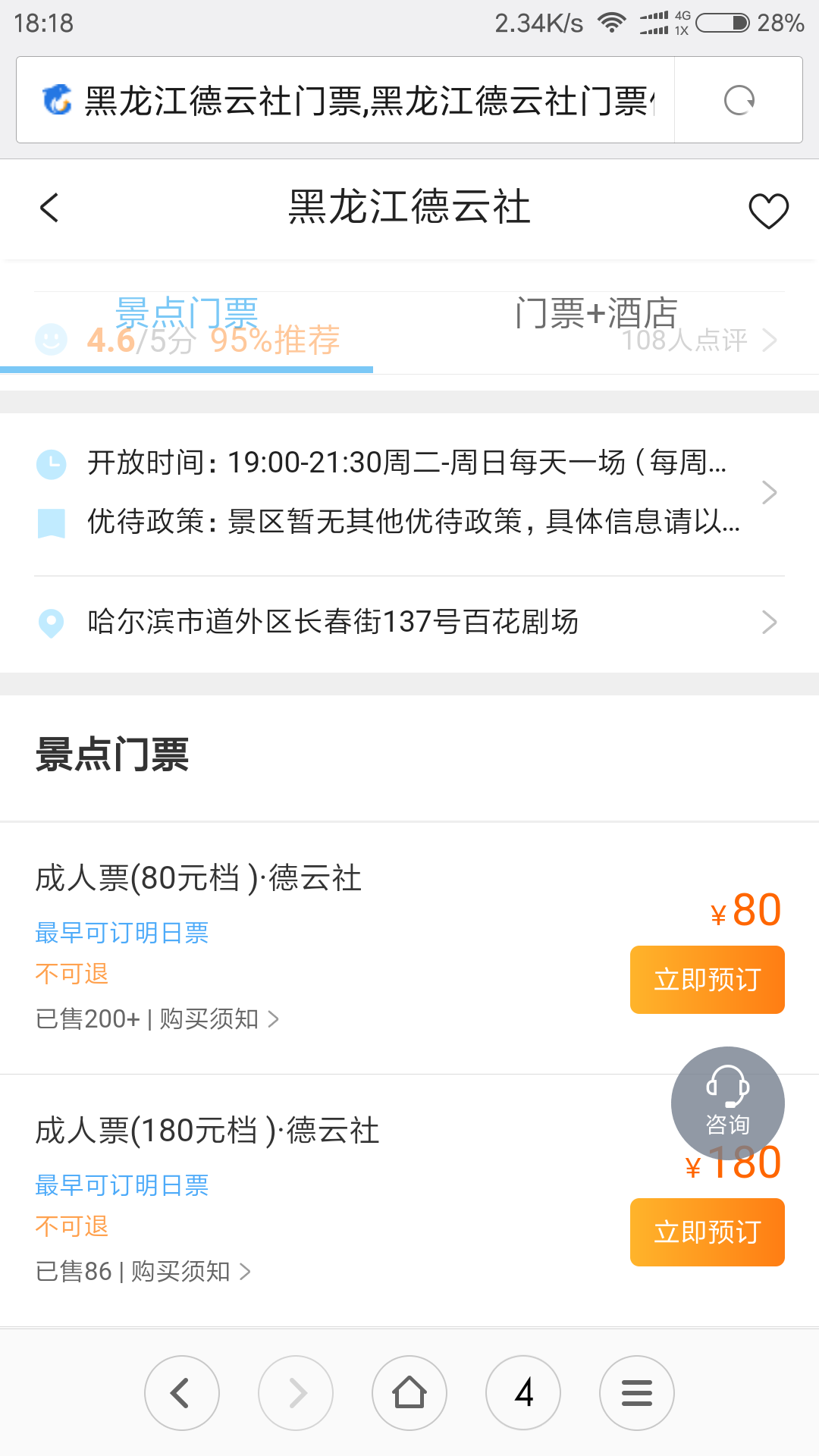Open the browser hamburger menu

[637, 1392]
